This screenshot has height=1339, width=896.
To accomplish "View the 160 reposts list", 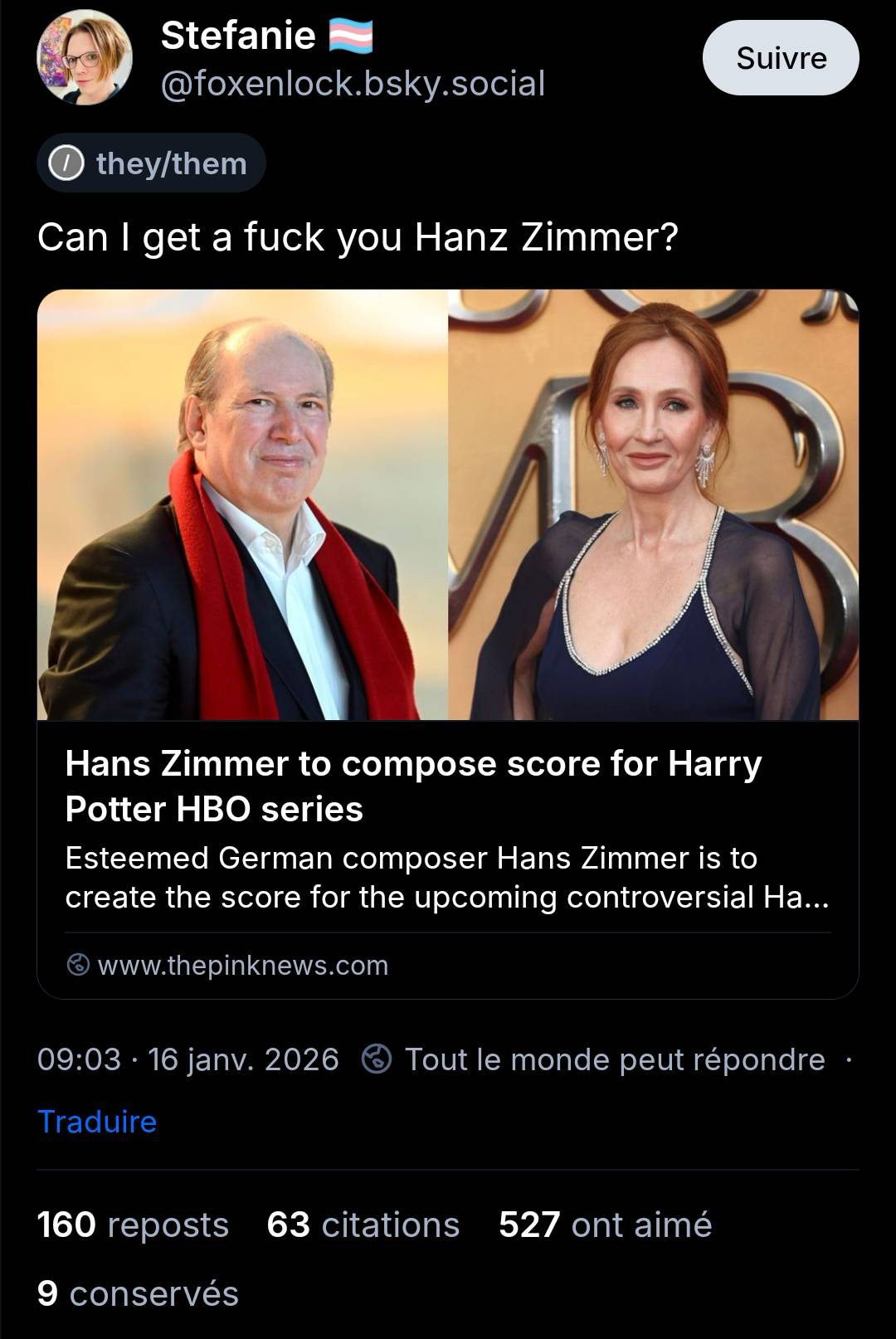I will click(133, 1225).
